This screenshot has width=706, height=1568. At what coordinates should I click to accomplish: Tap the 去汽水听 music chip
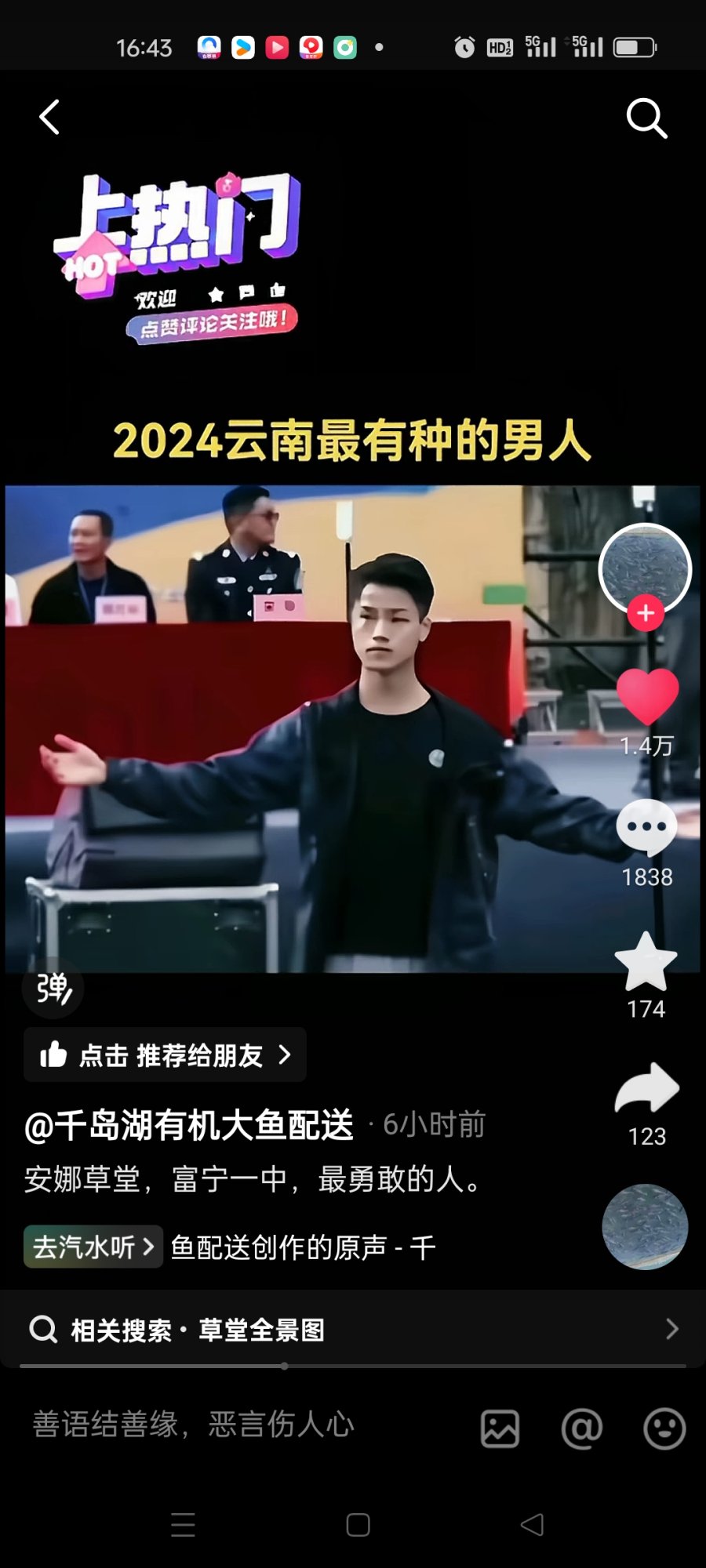pyautogui.click(x=93, y=1247)
